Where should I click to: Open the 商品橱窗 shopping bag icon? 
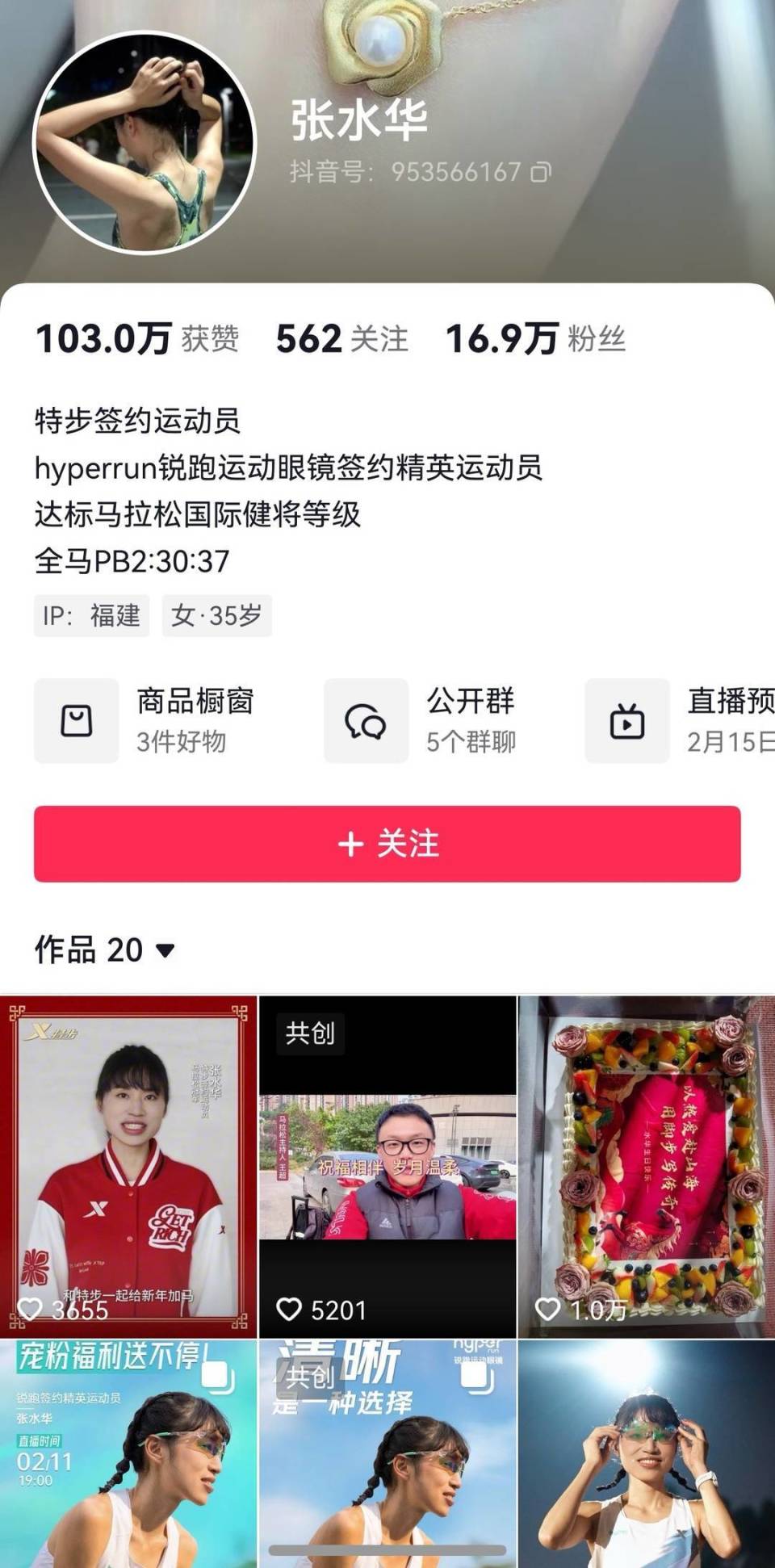pos(76,721)
